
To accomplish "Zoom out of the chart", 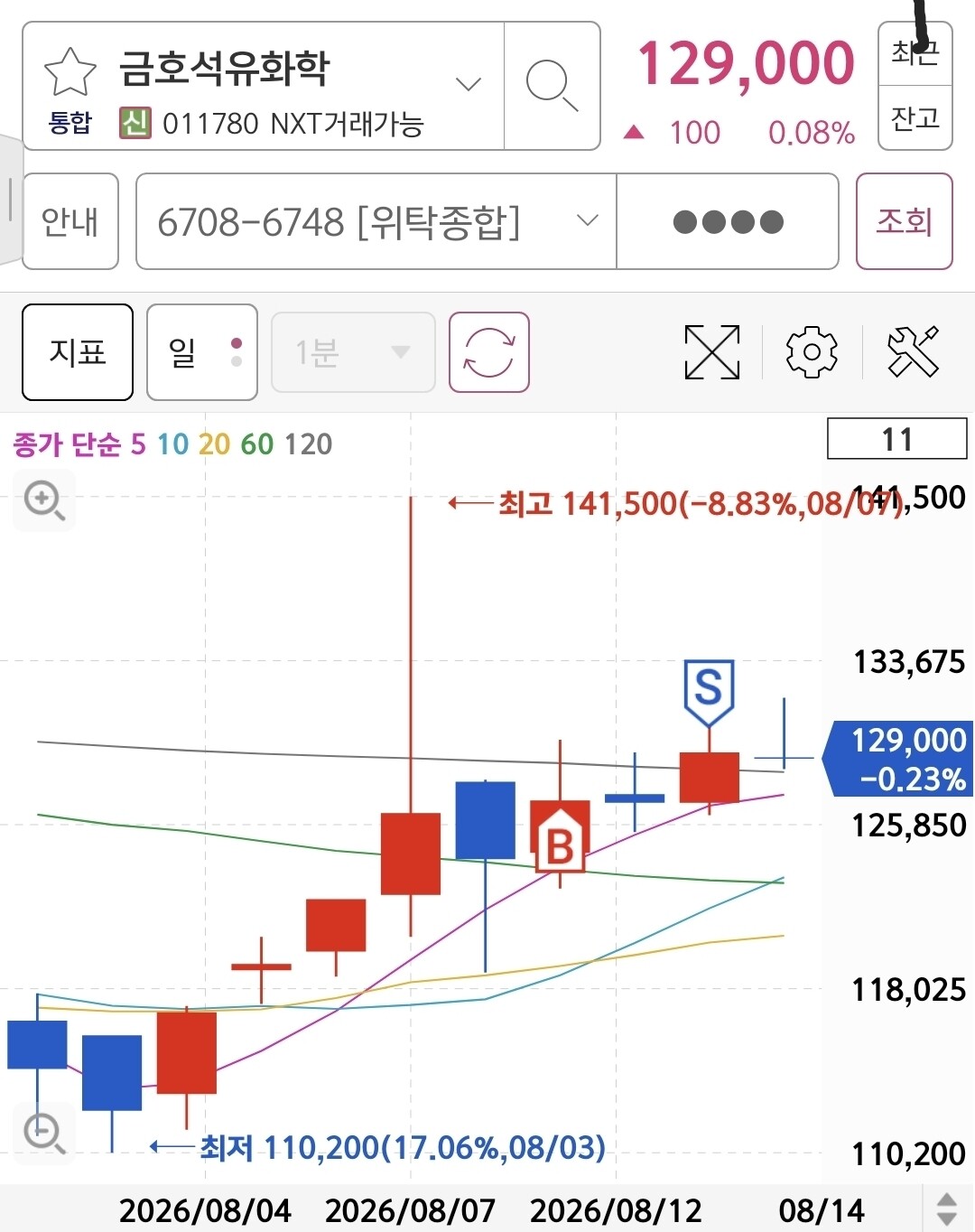I will coord(44,1133).
